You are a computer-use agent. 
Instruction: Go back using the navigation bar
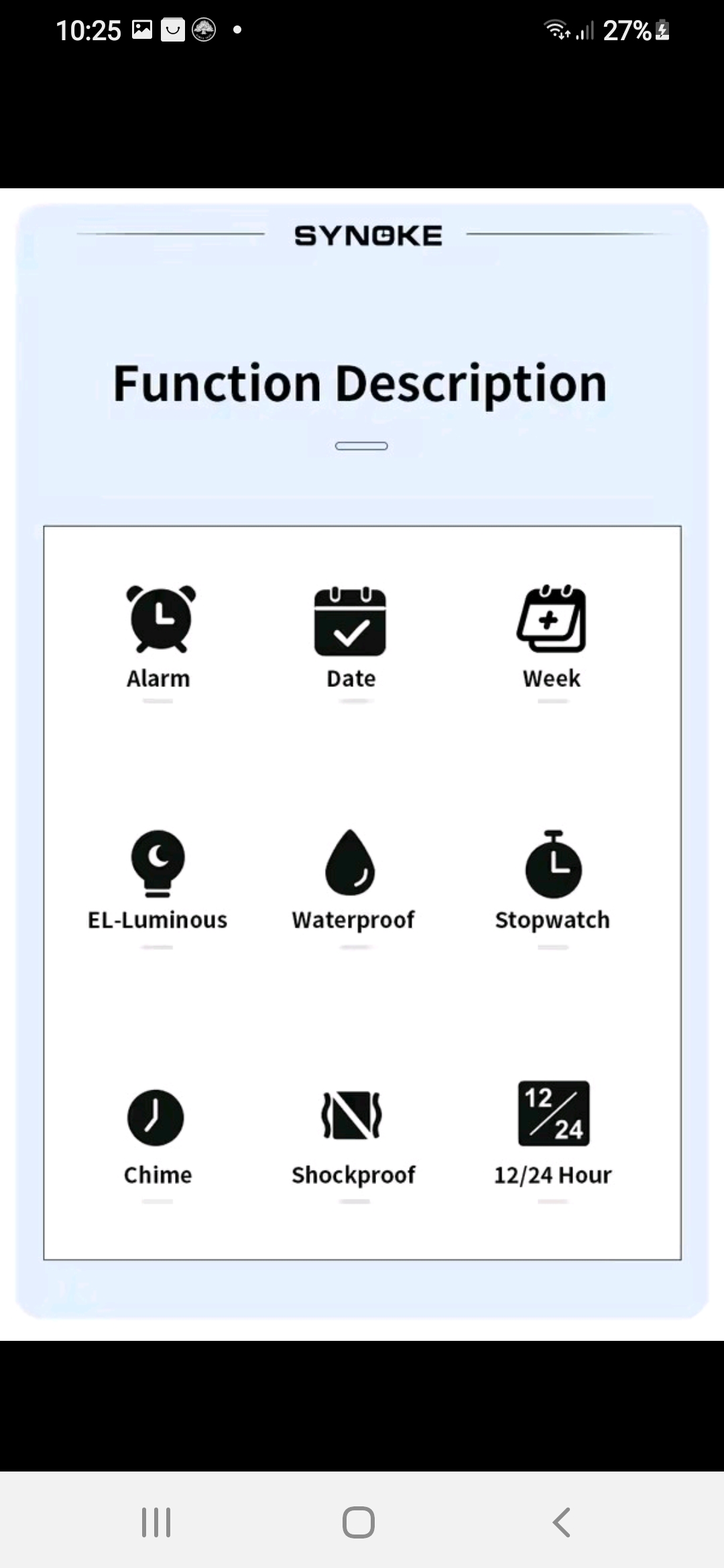click(x=562, y=1522)
